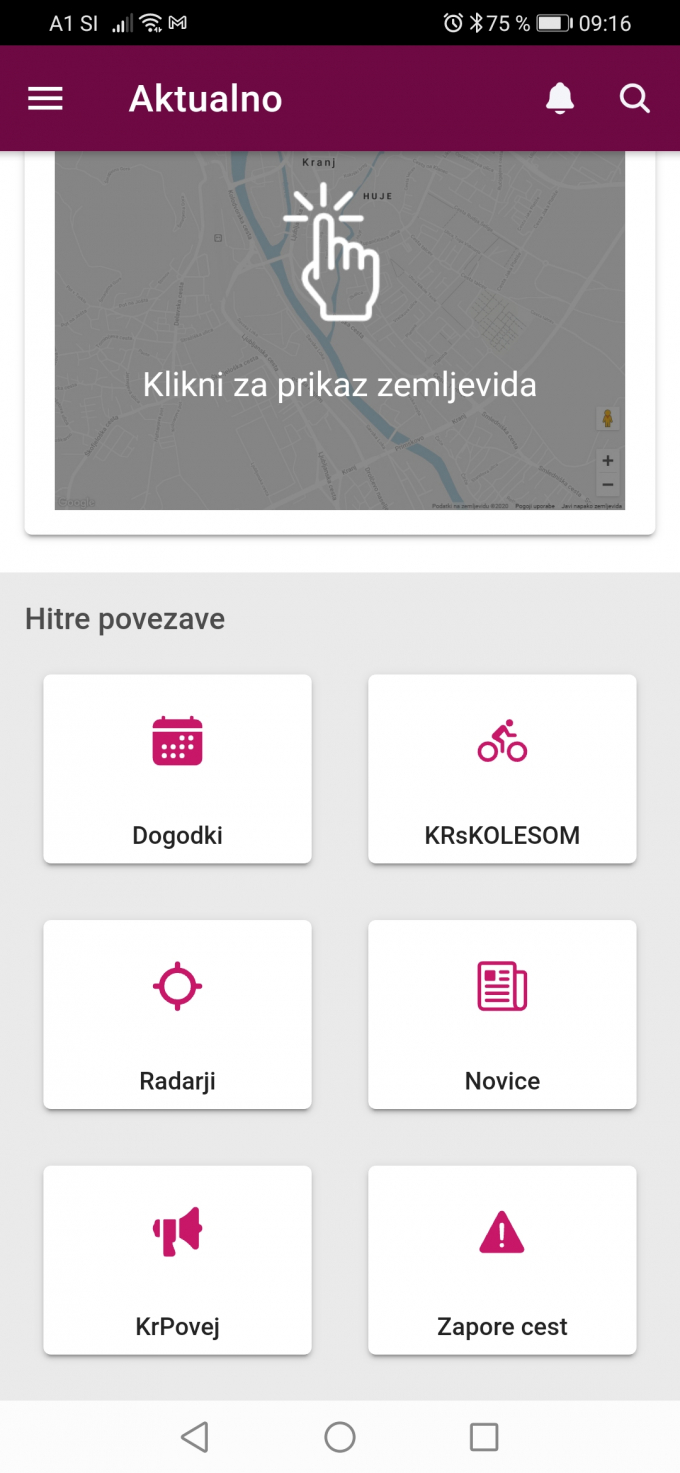This screenshot has height=1473, width=680.
Task: Open the Novice news tile
Action: pyautogui.click(x=502, y=1014)
